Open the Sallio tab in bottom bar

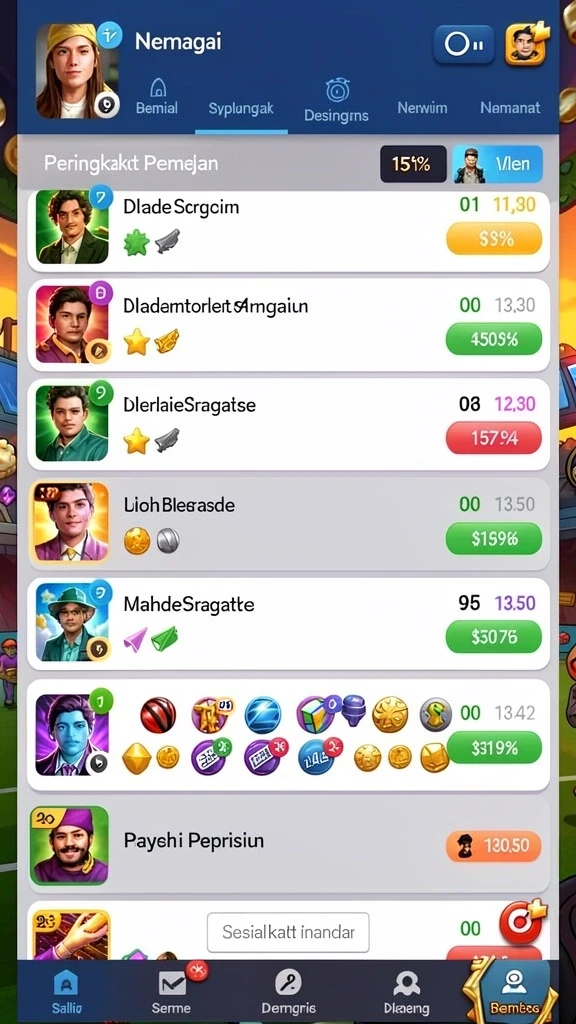tap(66, 991)
